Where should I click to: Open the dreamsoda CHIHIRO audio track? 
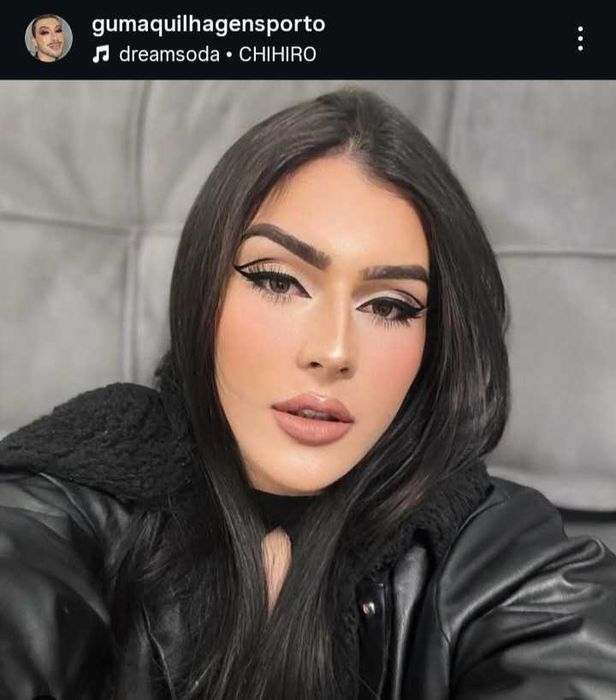click(x=204, y=54)
